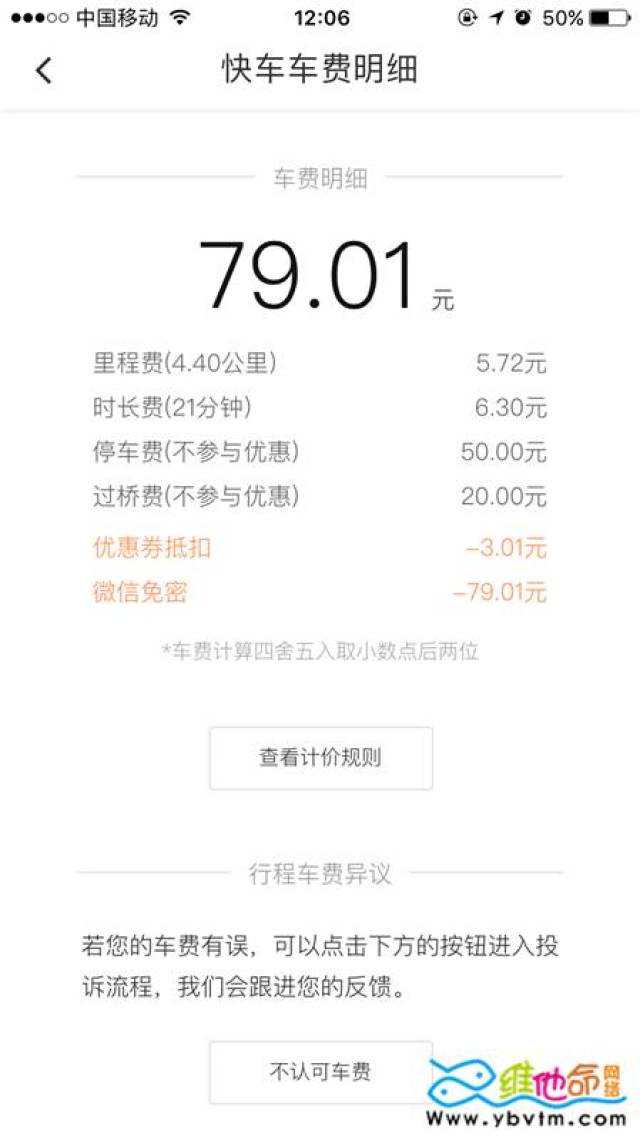Open the 查看计价规则 pricing rules button
640x1140 pixels.
(x=320, y=758)
